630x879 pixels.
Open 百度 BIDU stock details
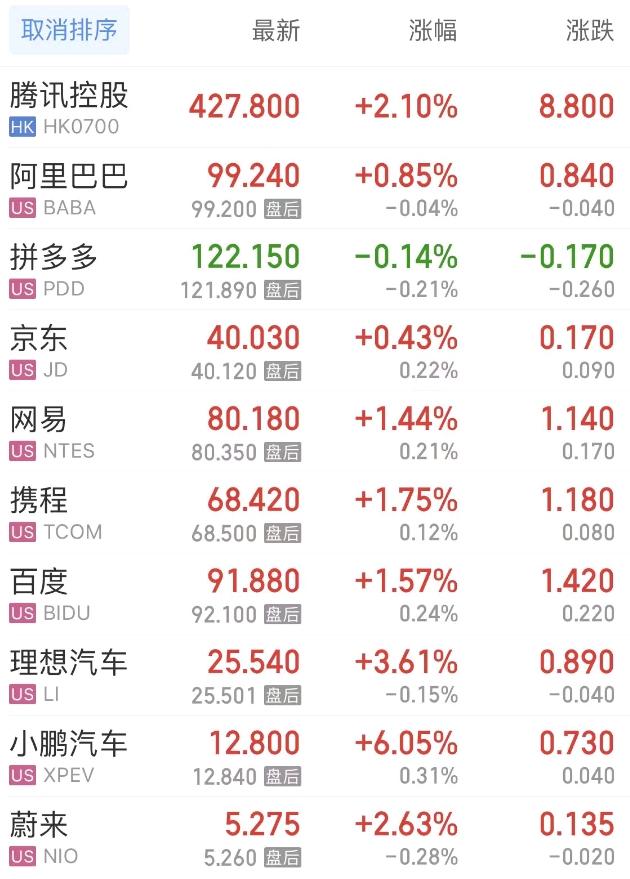tap(52, 594)
